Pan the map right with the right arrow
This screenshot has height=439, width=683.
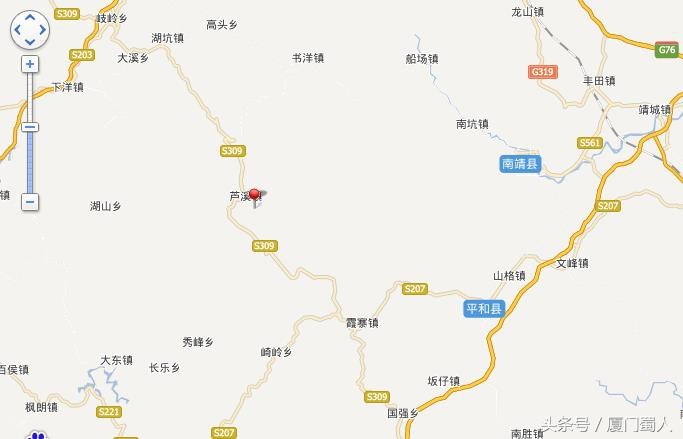coord(41,29)
